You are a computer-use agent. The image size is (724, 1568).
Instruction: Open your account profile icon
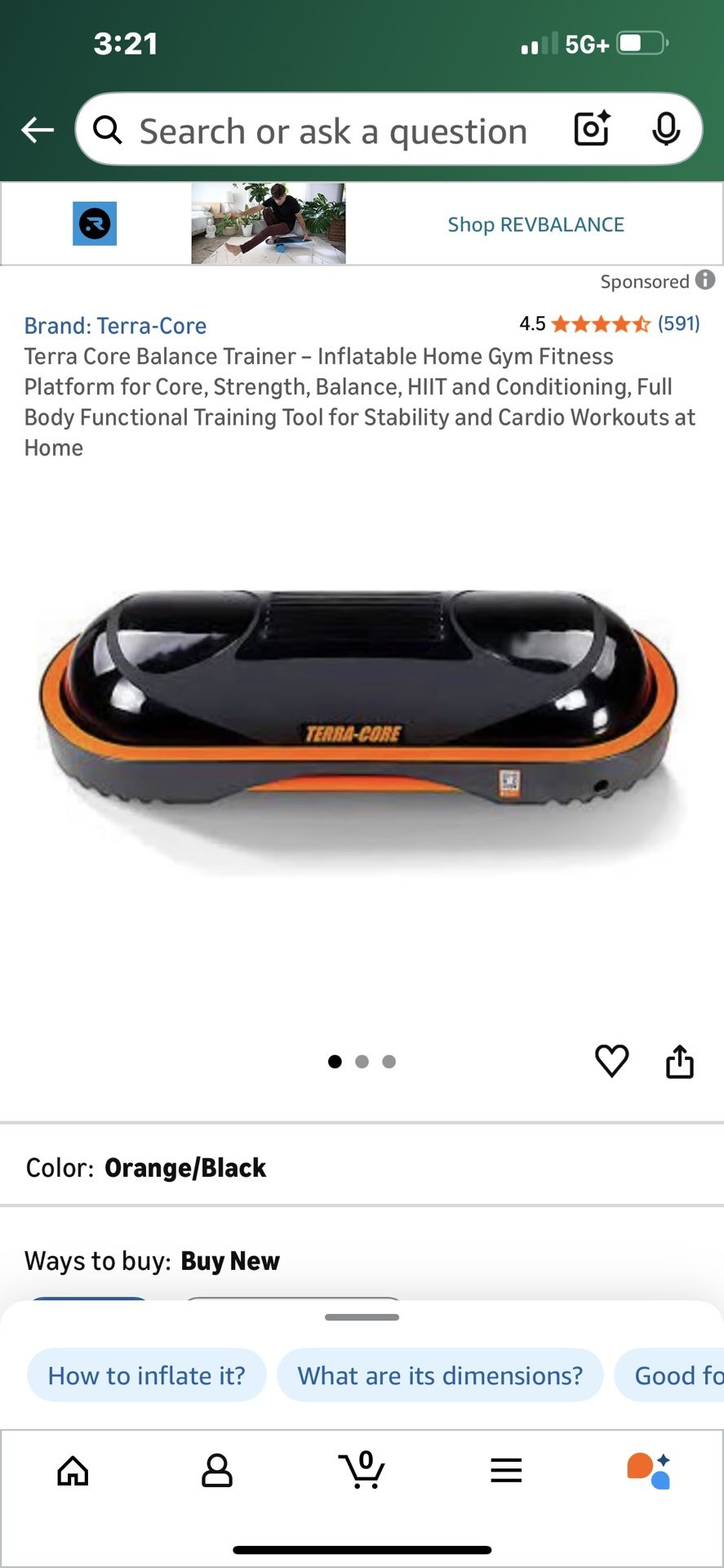[216, 1470]
